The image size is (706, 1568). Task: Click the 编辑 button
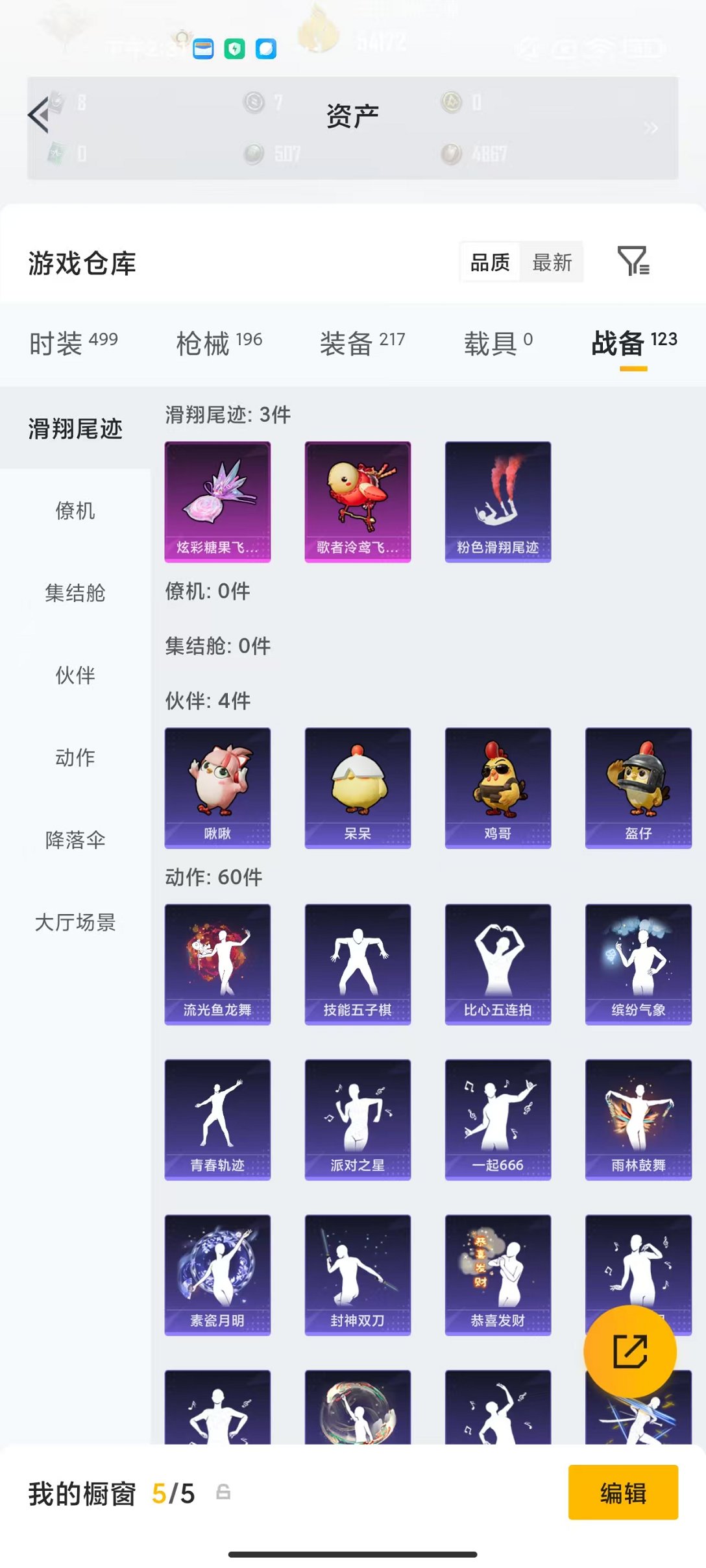(624, 1493)
